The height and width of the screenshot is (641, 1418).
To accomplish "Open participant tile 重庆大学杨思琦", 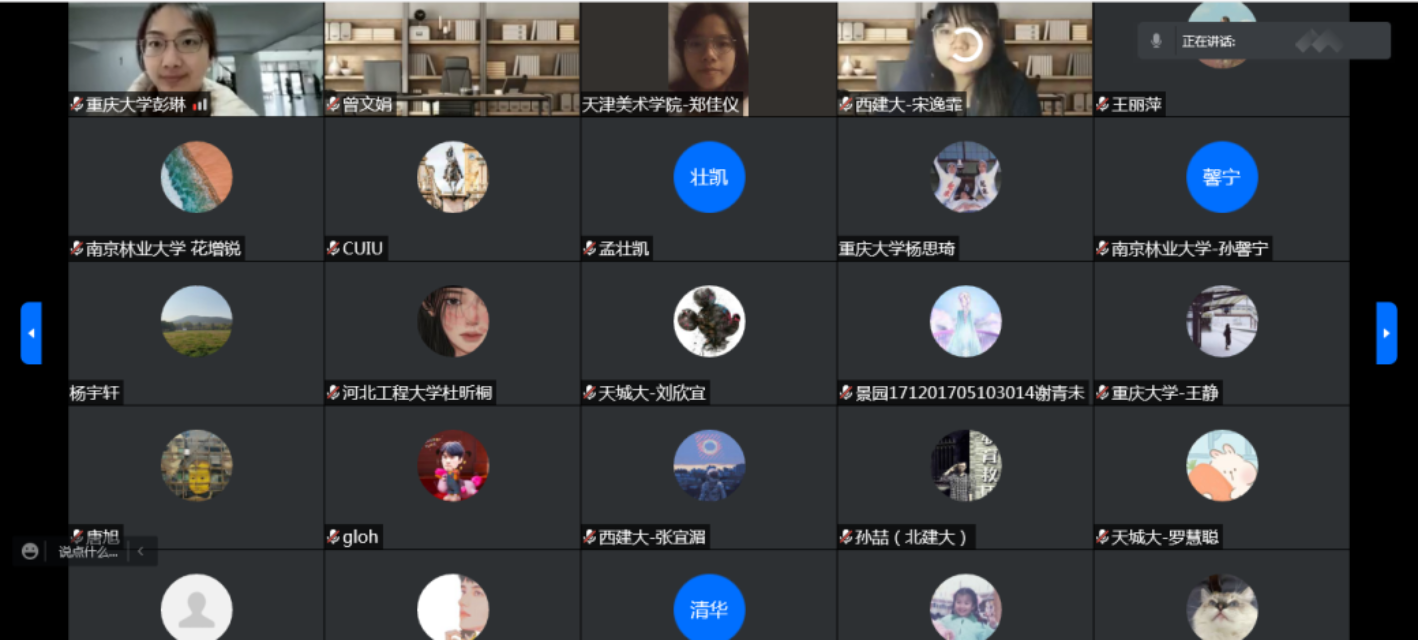I will coord(964,190).
